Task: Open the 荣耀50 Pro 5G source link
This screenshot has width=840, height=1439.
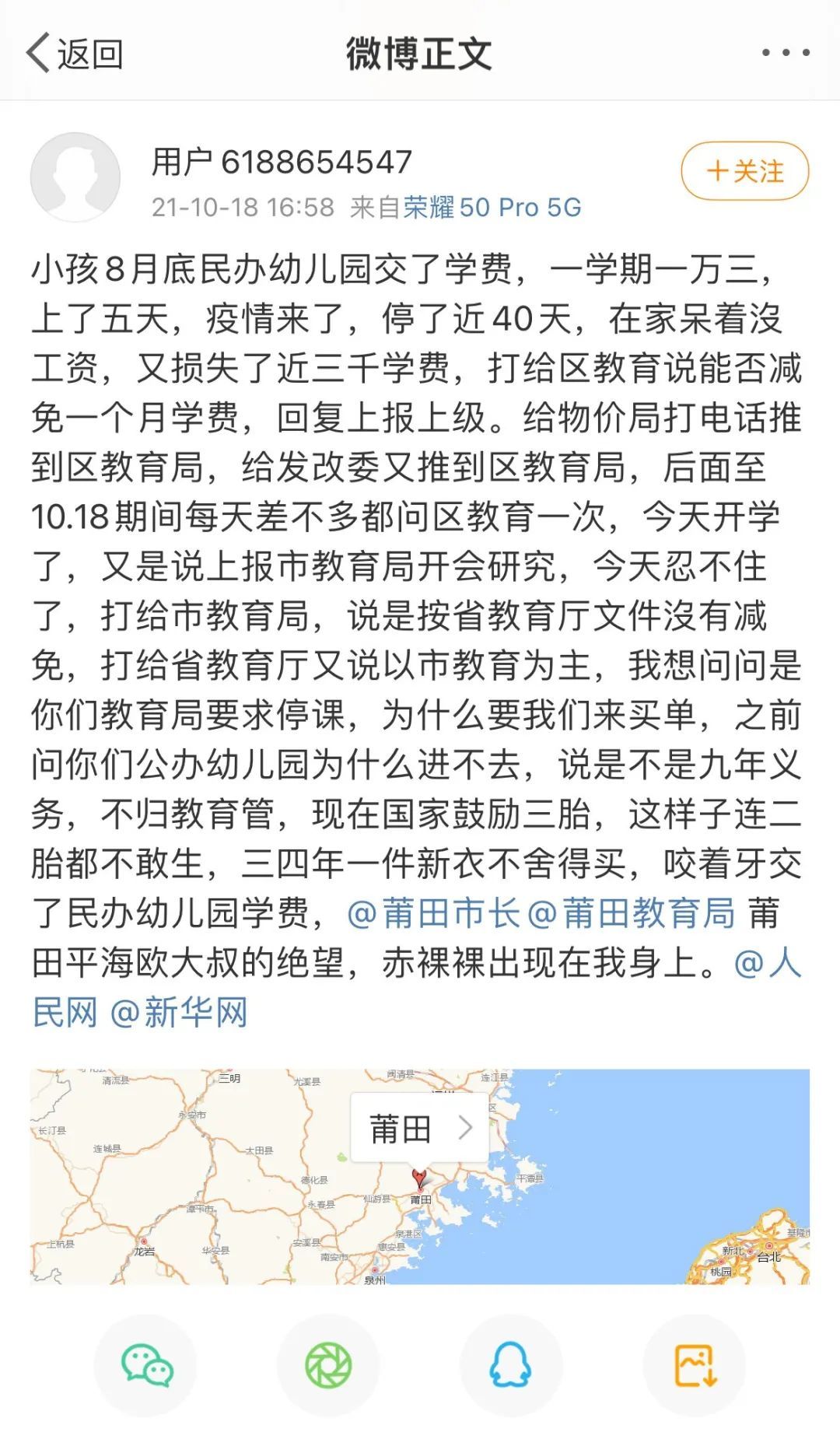Action: tap(492, 208)
